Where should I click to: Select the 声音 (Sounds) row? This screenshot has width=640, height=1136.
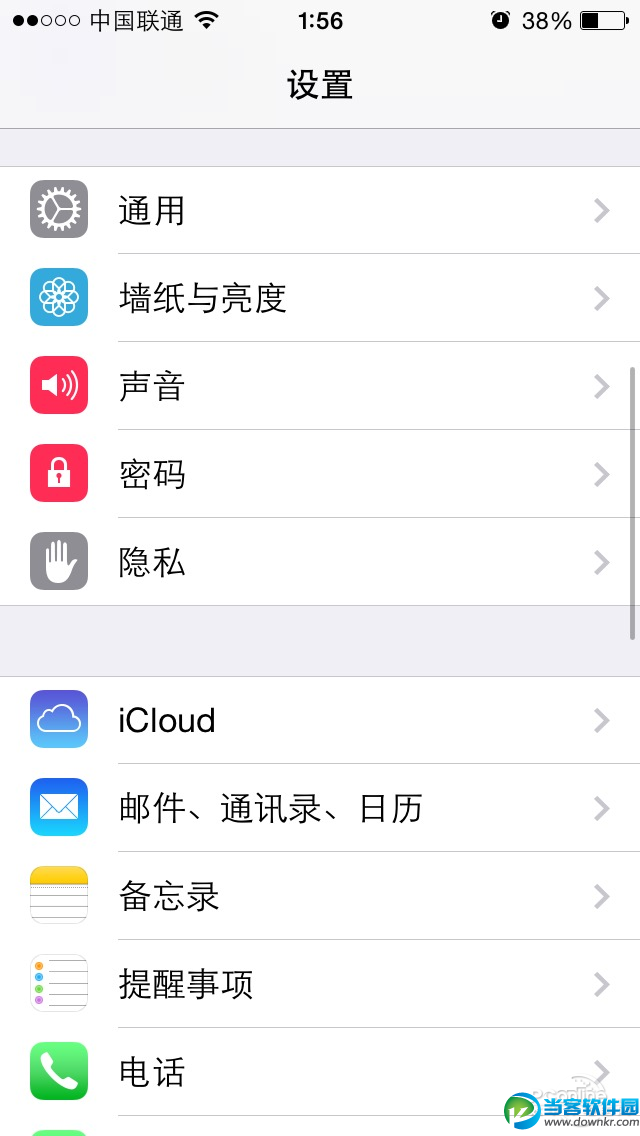[x=320, y=386]
